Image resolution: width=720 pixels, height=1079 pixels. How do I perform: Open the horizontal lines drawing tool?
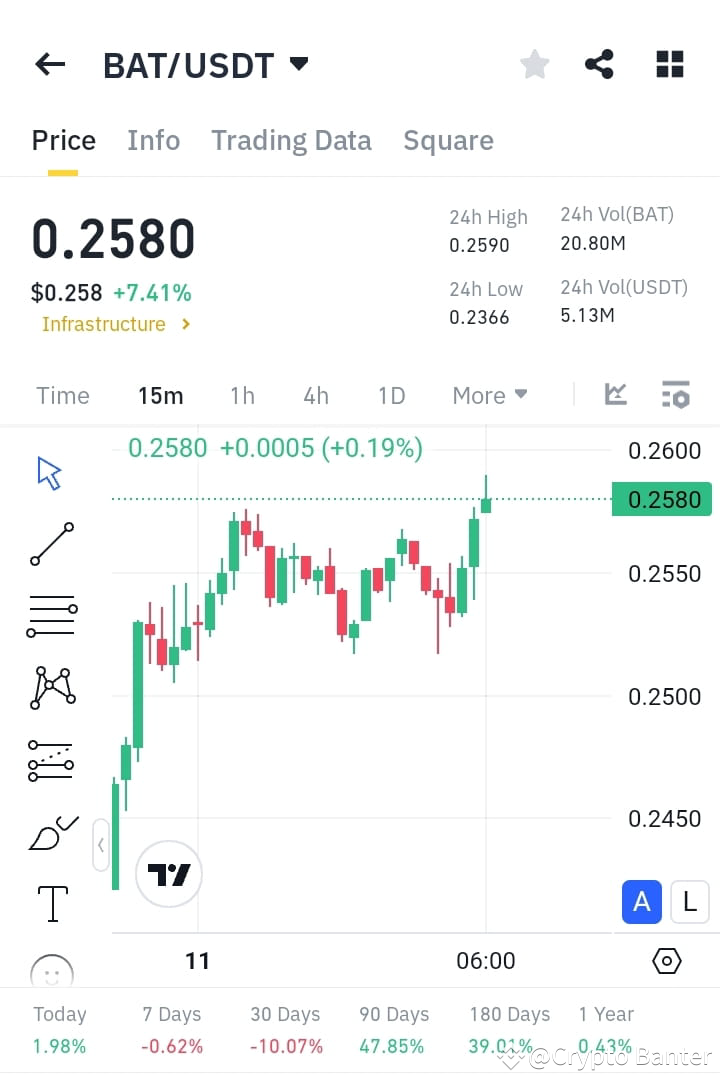pos(50,614)
